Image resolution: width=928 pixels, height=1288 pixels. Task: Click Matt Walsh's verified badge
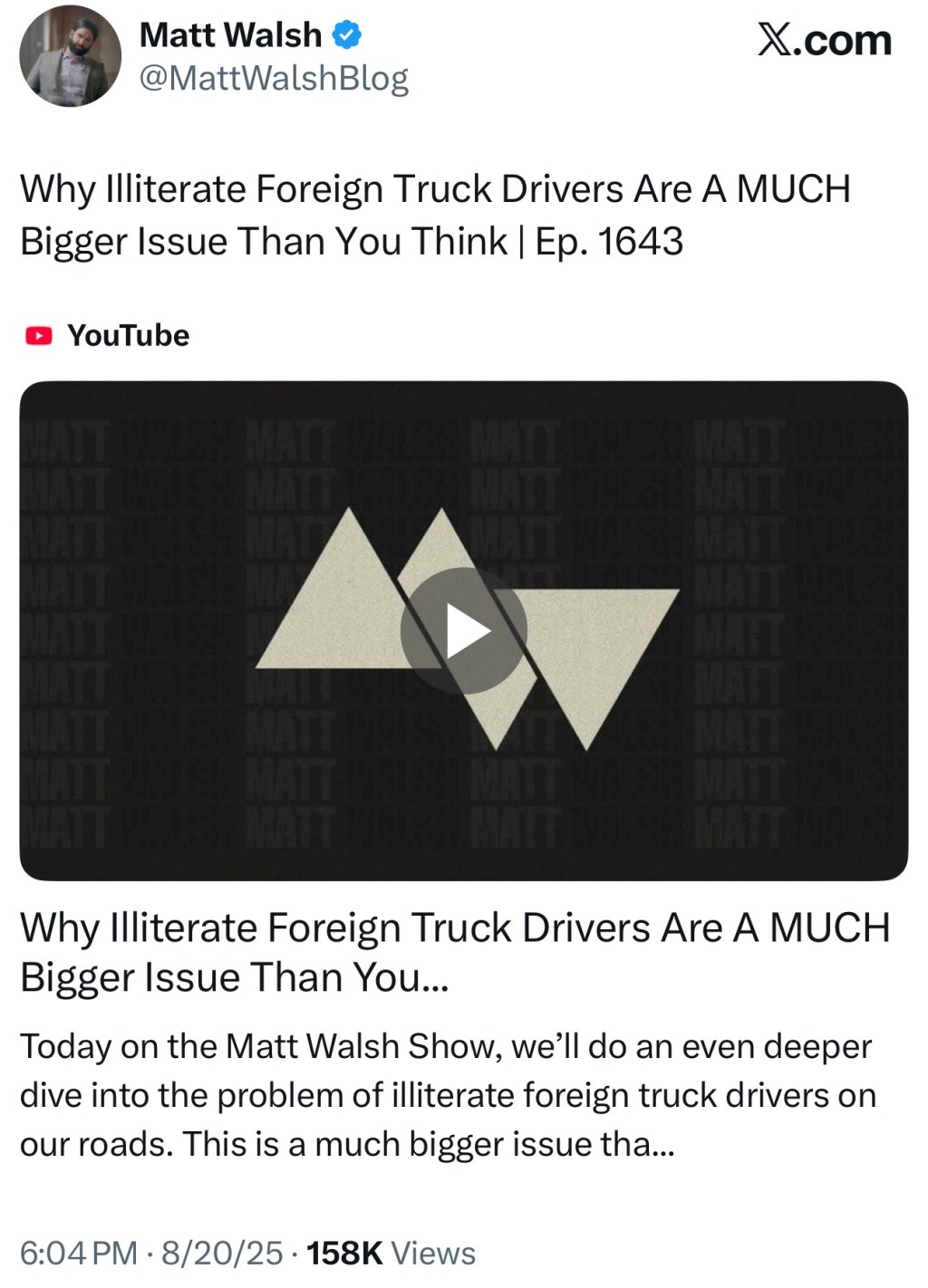coord(345,34)
